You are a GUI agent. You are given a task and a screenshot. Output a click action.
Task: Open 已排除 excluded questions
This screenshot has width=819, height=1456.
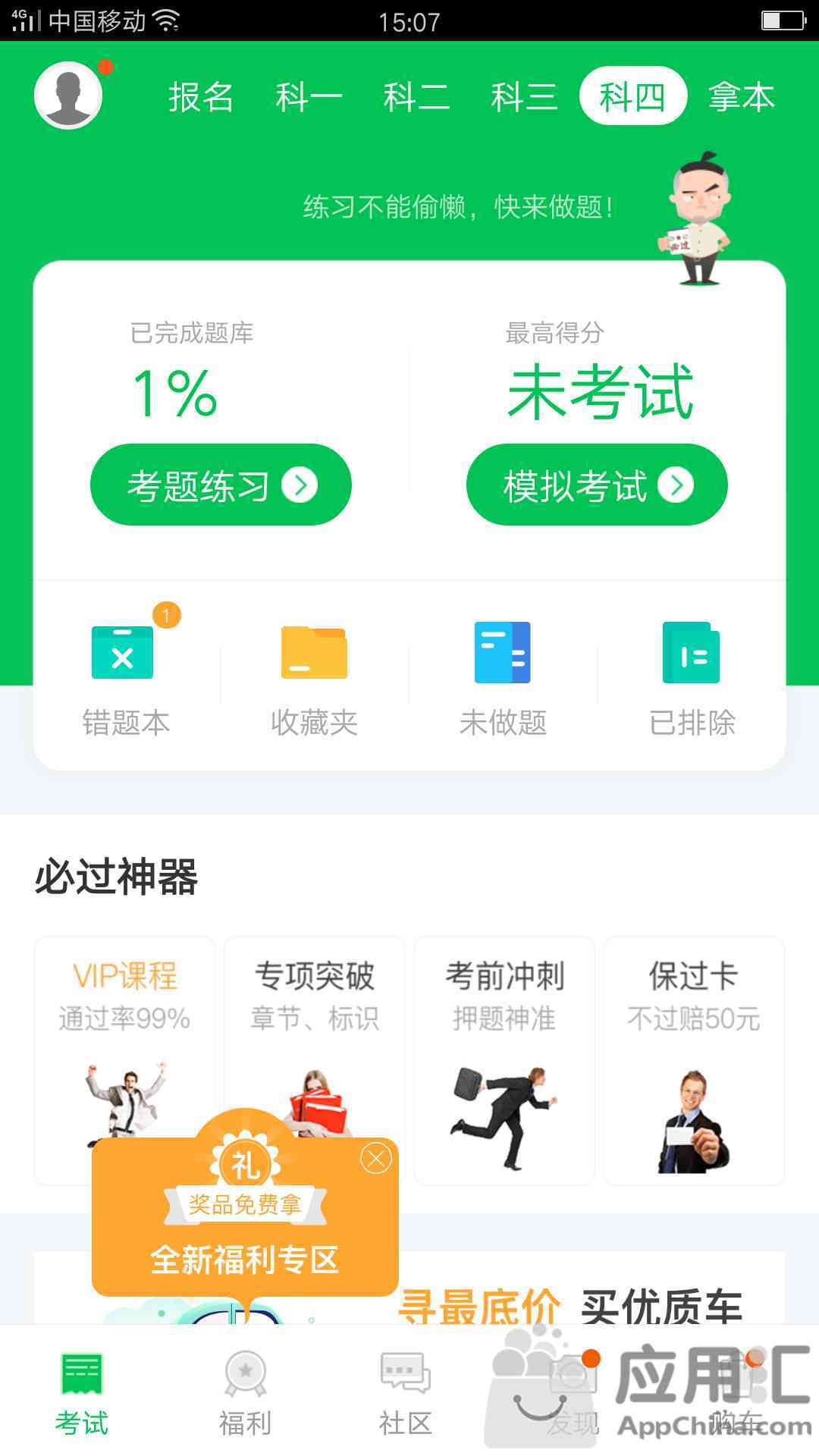pyautogui.click(x=692, y=679)
